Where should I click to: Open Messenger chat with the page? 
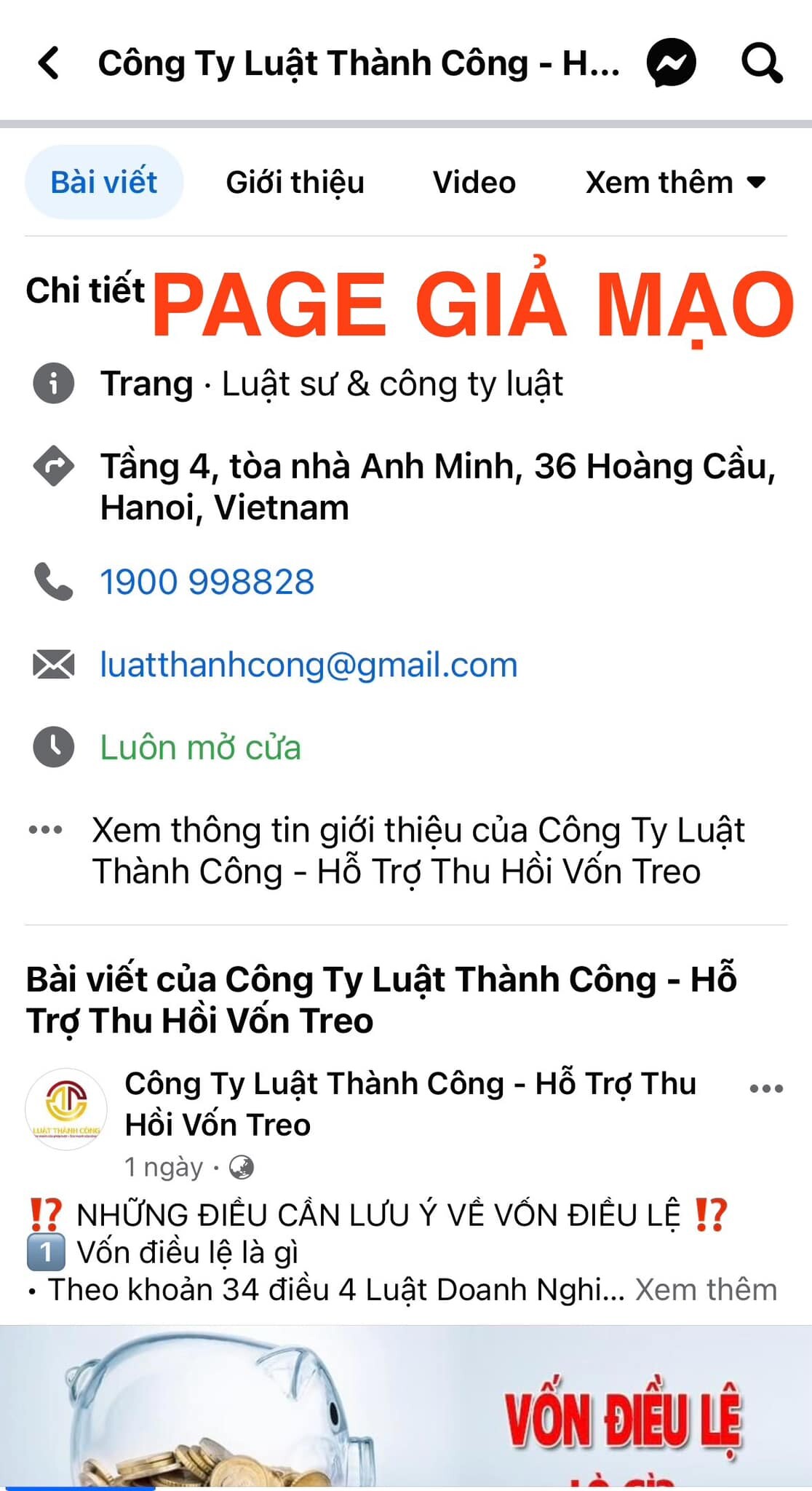(x=671, y=63)
